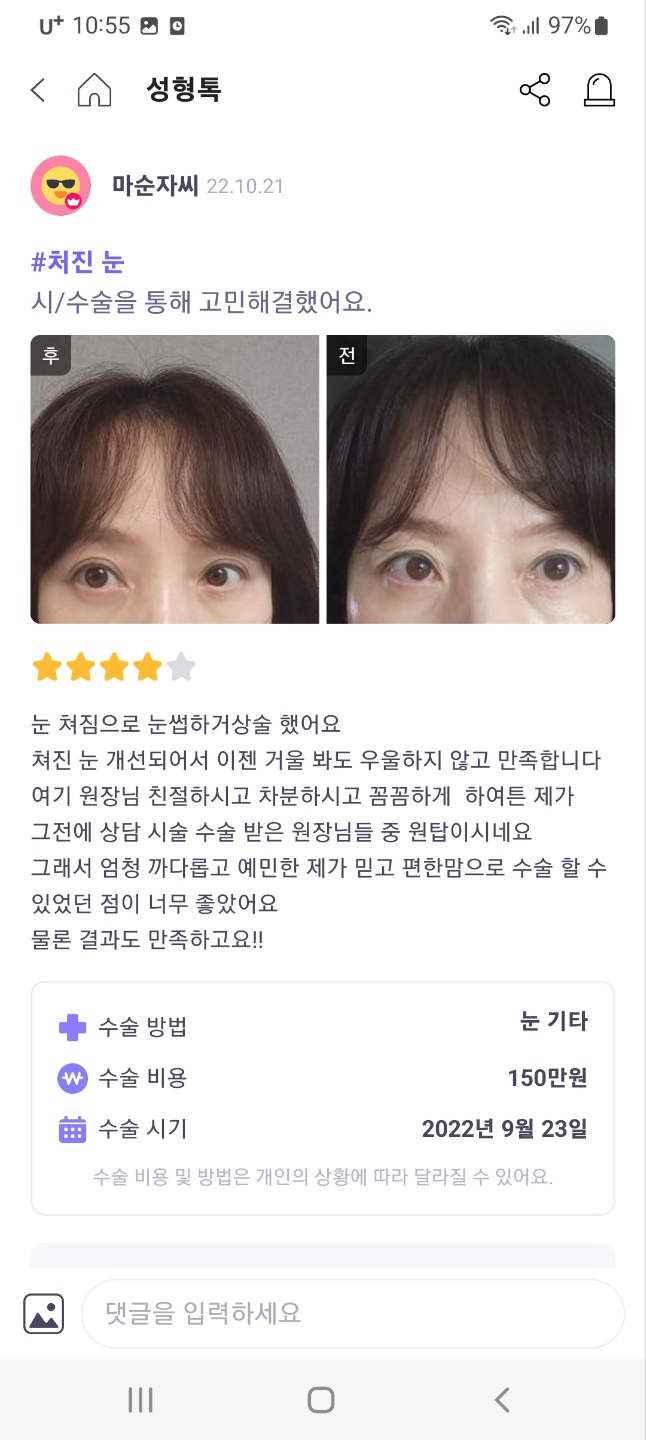Go to the system home screen
The height and width of the screenshot is (1440, 646).
tap(321, 1400)
